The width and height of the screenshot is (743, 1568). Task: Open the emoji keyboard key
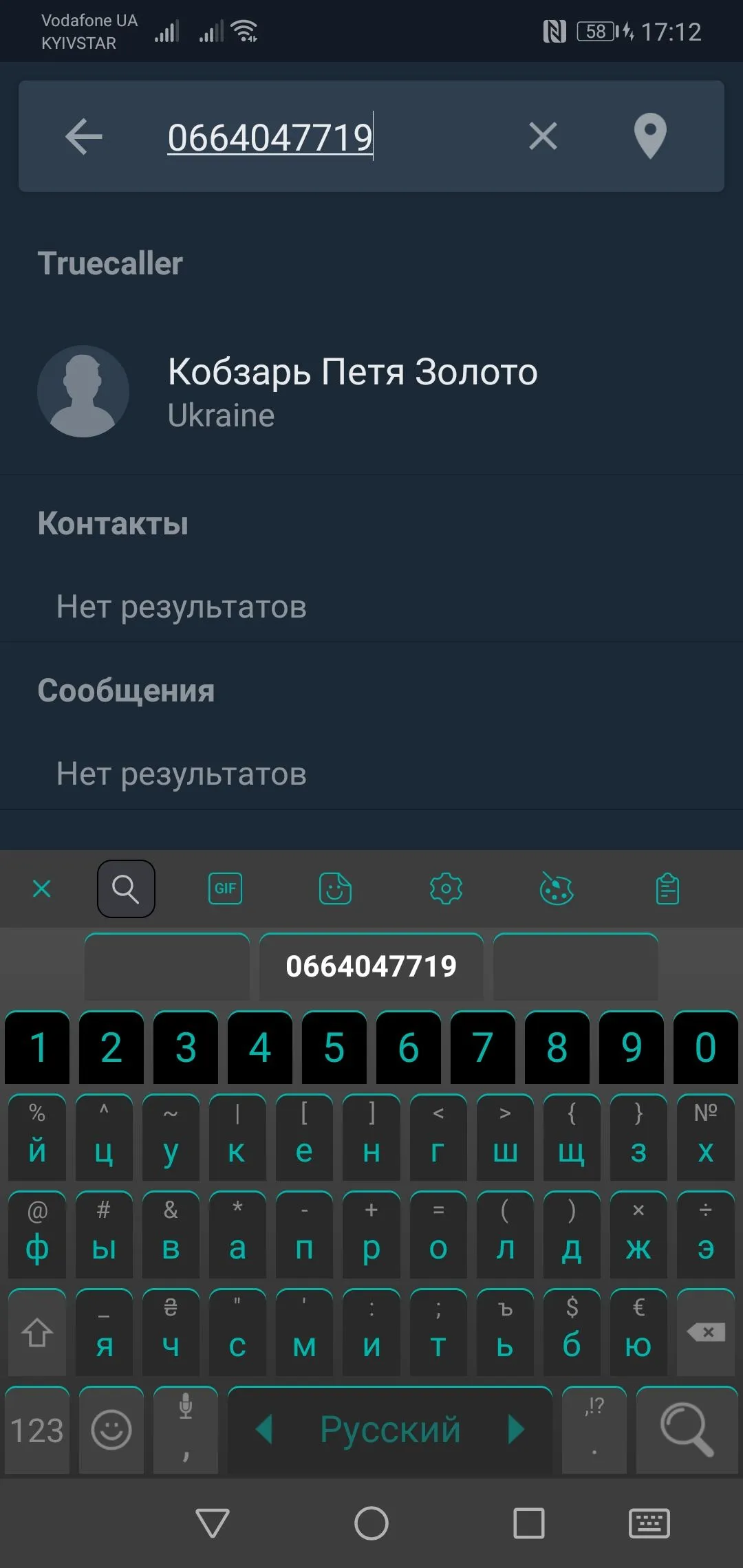point(111,1430)
